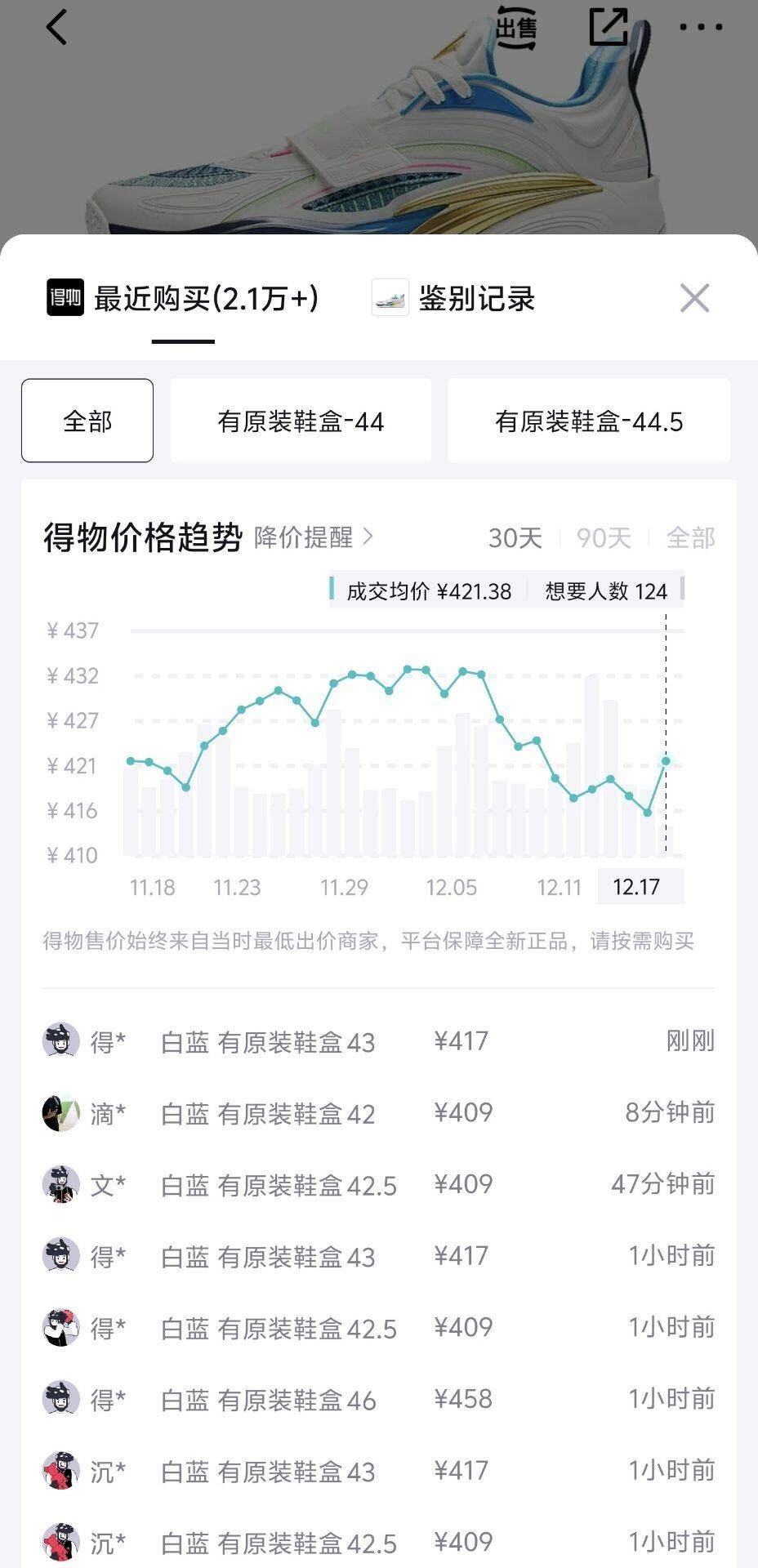Switch to the 鉴别记录 tab
Screen dimensions: 758x1568
(454, 299)
